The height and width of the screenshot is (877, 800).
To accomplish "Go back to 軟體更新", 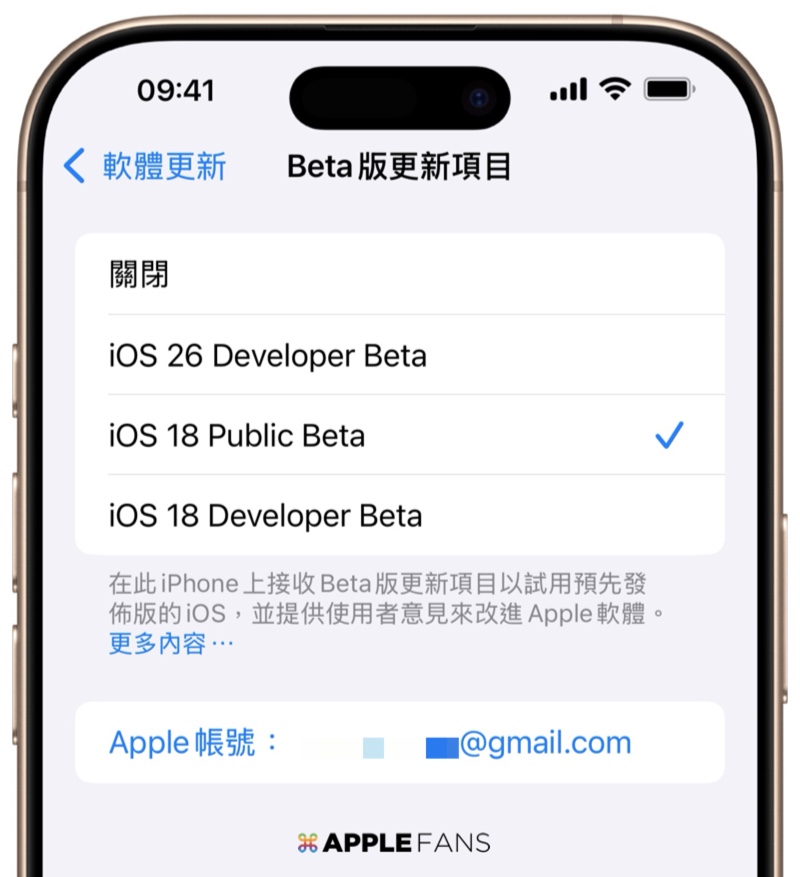I will [x=146, y=166].
